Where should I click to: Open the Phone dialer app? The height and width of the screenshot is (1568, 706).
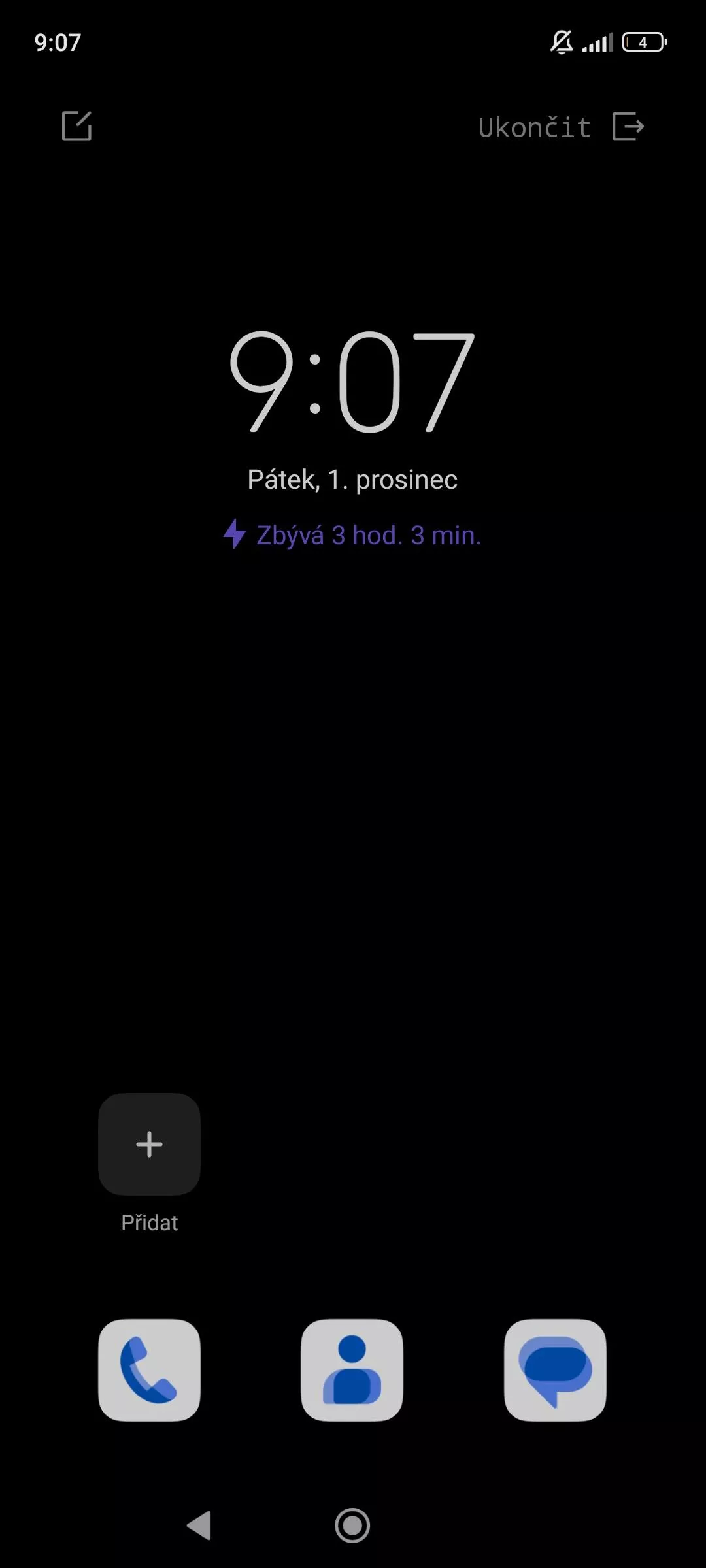149,1370
